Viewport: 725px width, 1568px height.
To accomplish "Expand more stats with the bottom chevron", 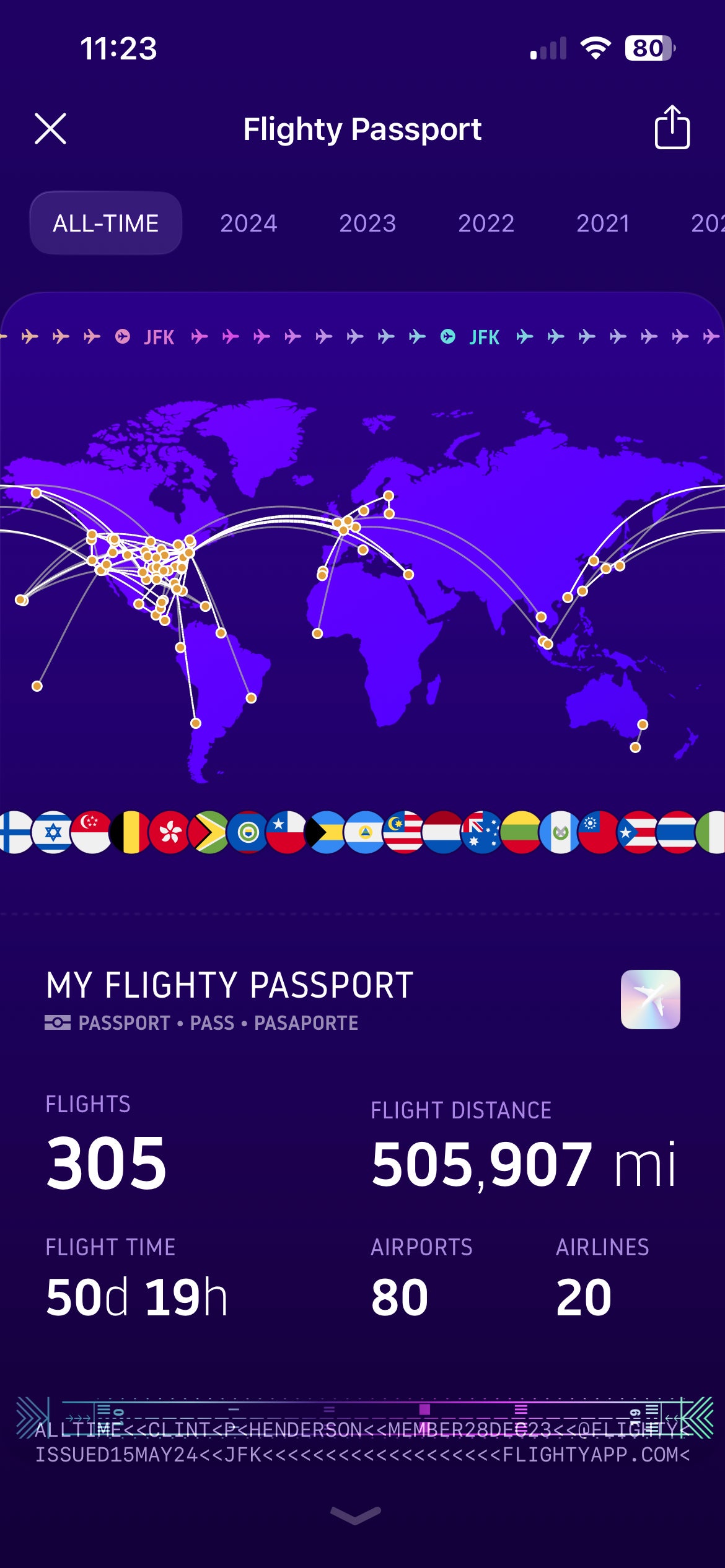I will [356, 1515].
